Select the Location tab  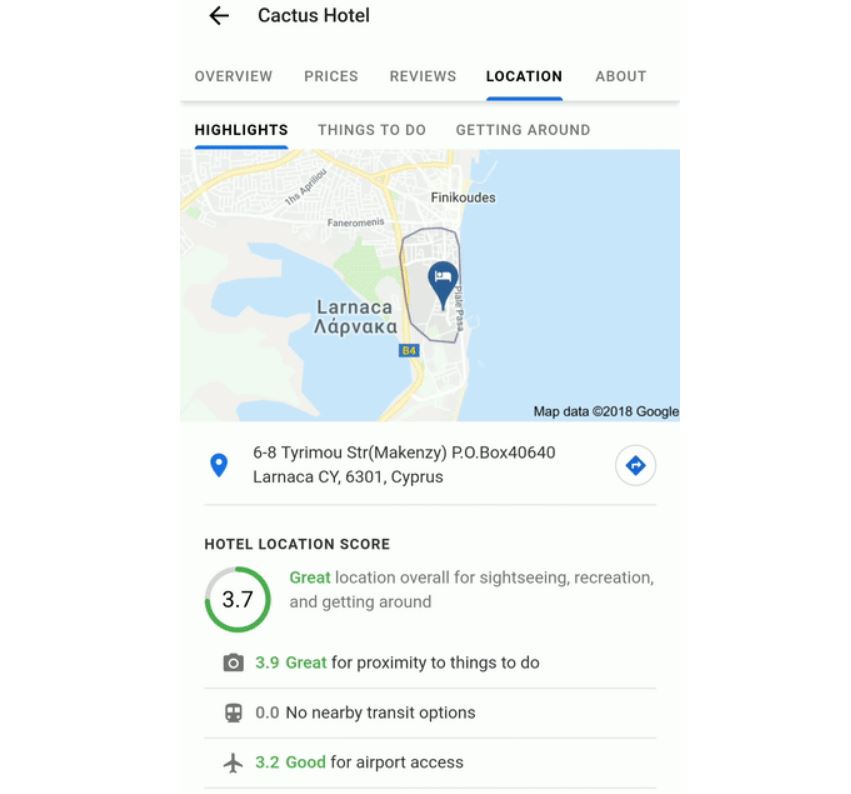[524, 76]
